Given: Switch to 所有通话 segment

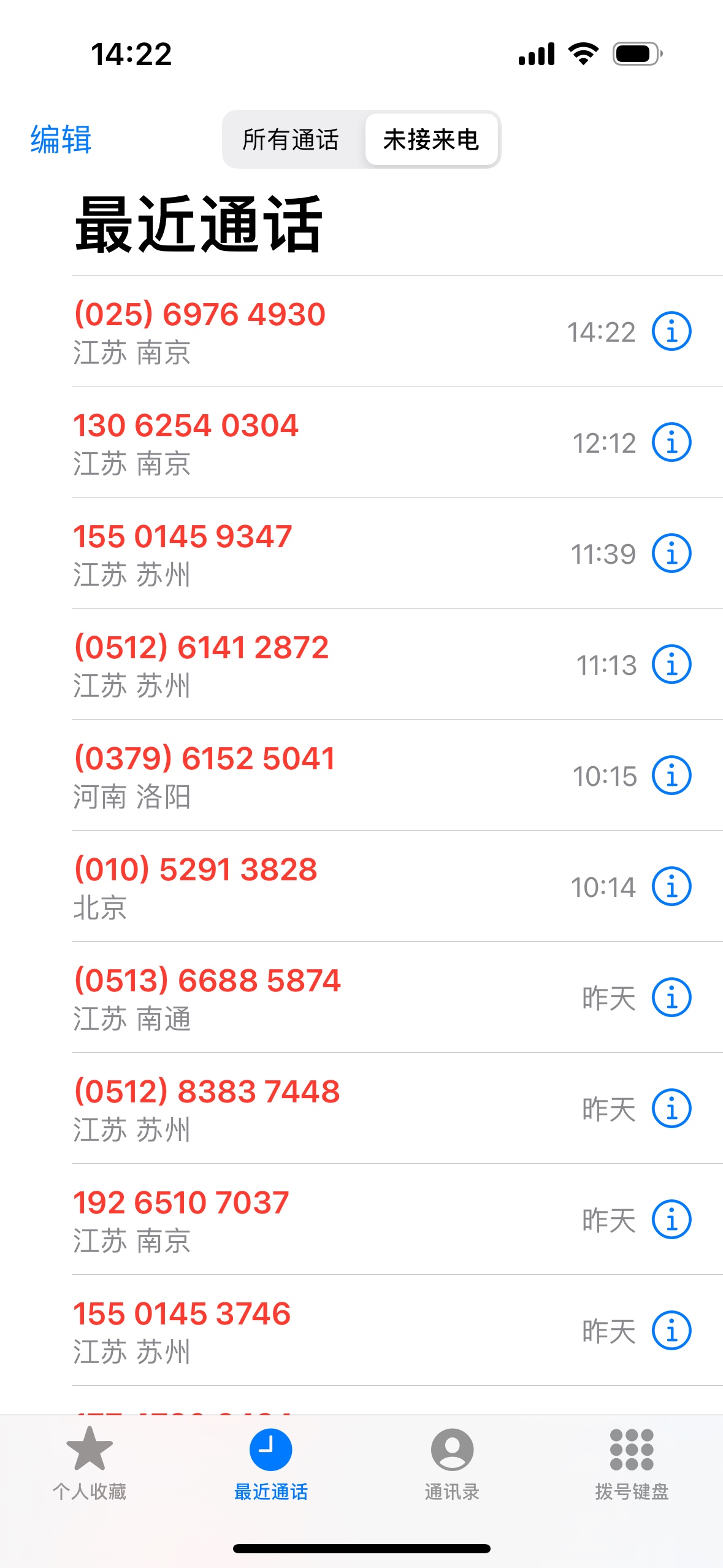Looking at the screenshot, I should (x=291, y=140).
